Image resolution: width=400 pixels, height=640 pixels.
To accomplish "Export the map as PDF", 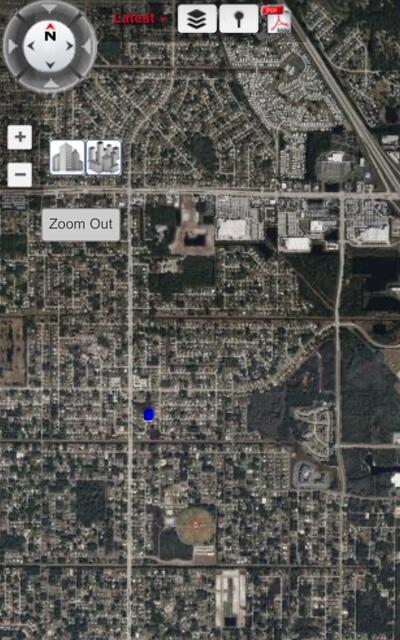I will click(x=279, y=19).
